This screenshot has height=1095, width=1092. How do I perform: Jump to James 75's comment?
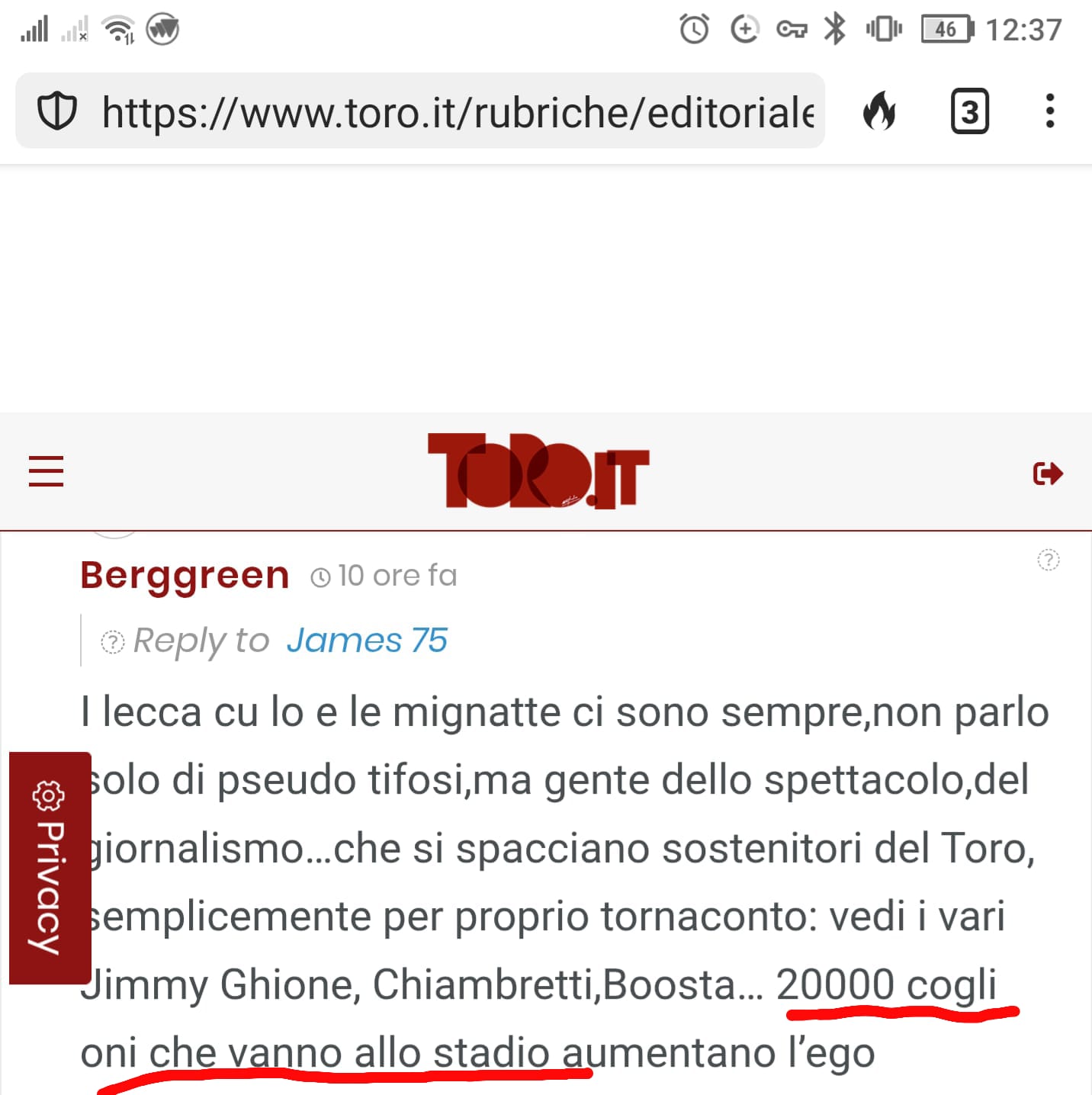[367, 641]
